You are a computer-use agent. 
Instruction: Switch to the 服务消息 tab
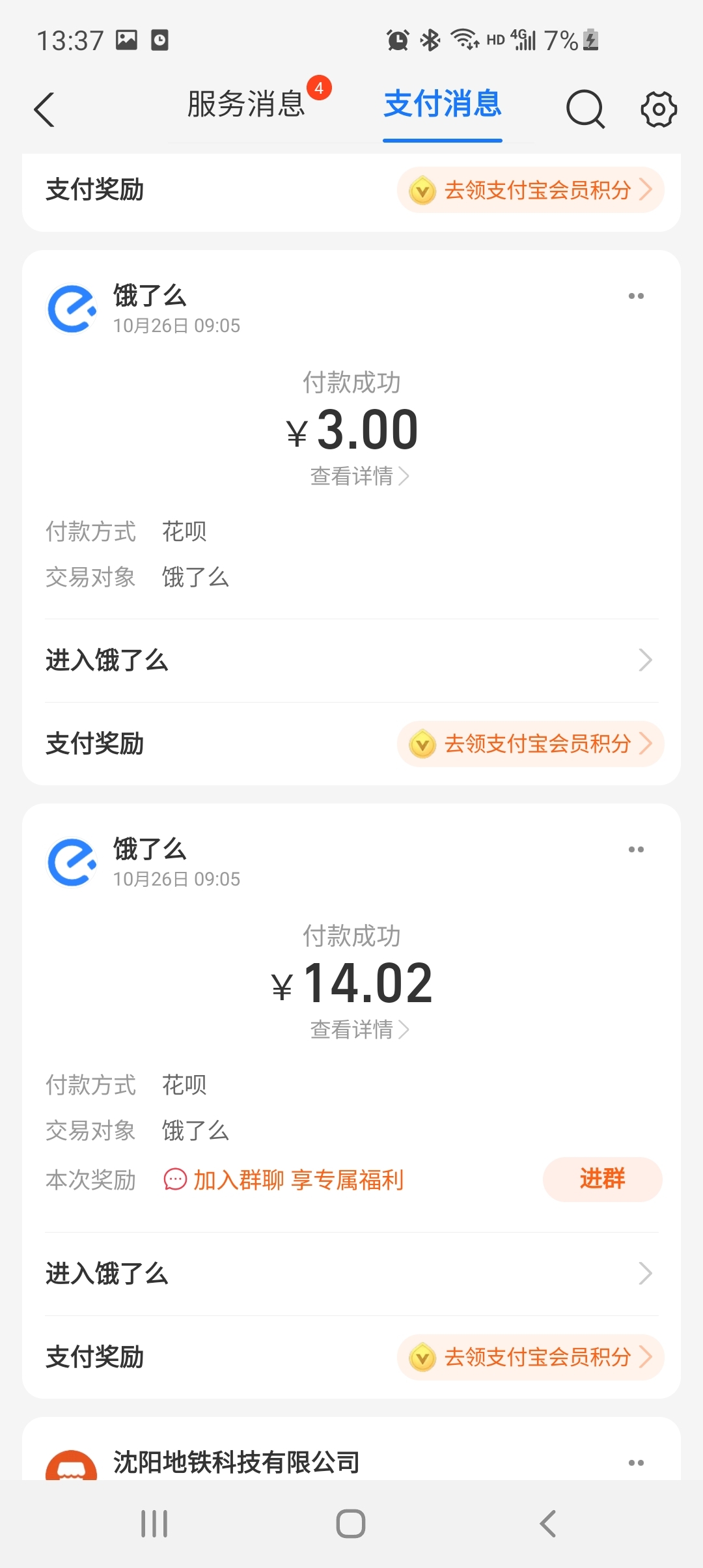pyautogui.click(x=246, y=104)
